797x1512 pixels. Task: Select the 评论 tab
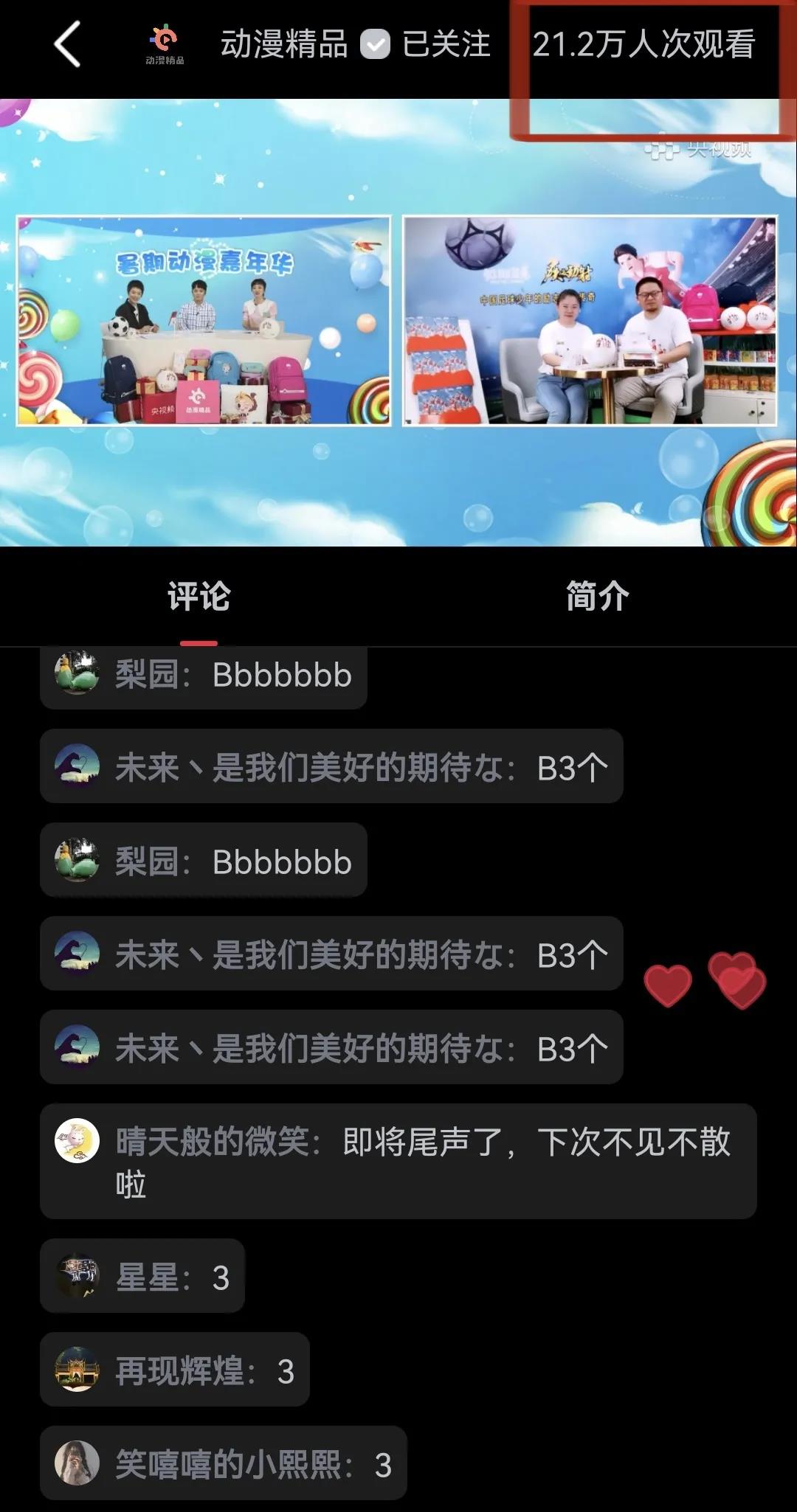coord(199,596)
